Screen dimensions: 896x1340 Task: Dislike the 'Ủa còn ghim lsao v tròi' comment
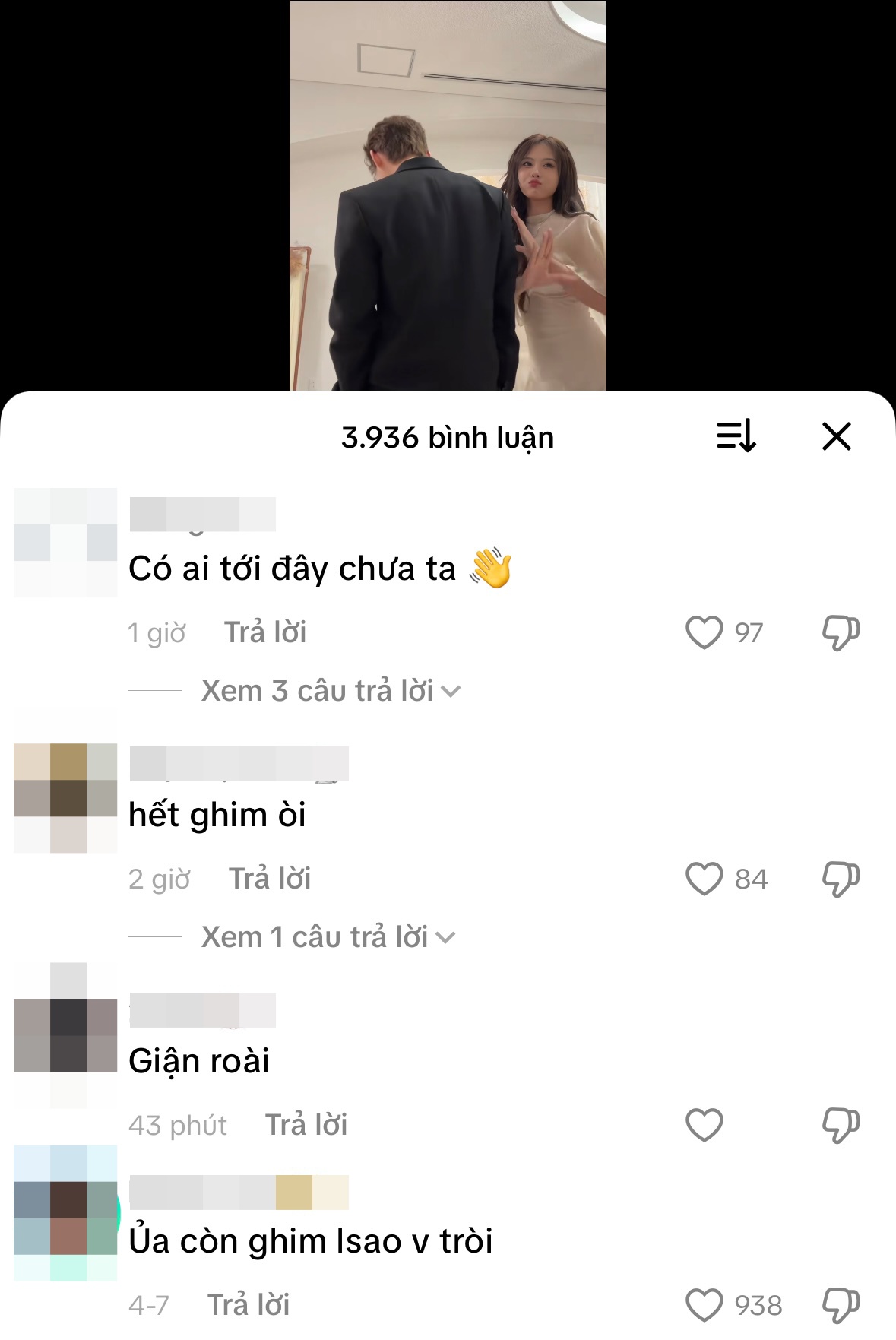[x=841, y=1305]
